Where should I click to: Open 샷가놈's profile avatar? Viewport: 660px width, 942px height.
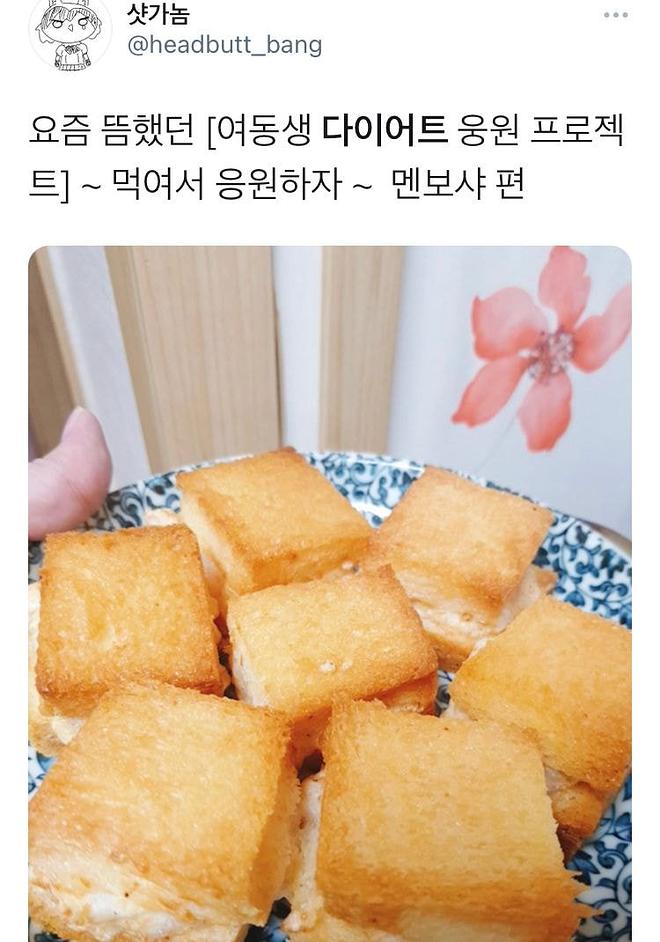click(69, 32)
